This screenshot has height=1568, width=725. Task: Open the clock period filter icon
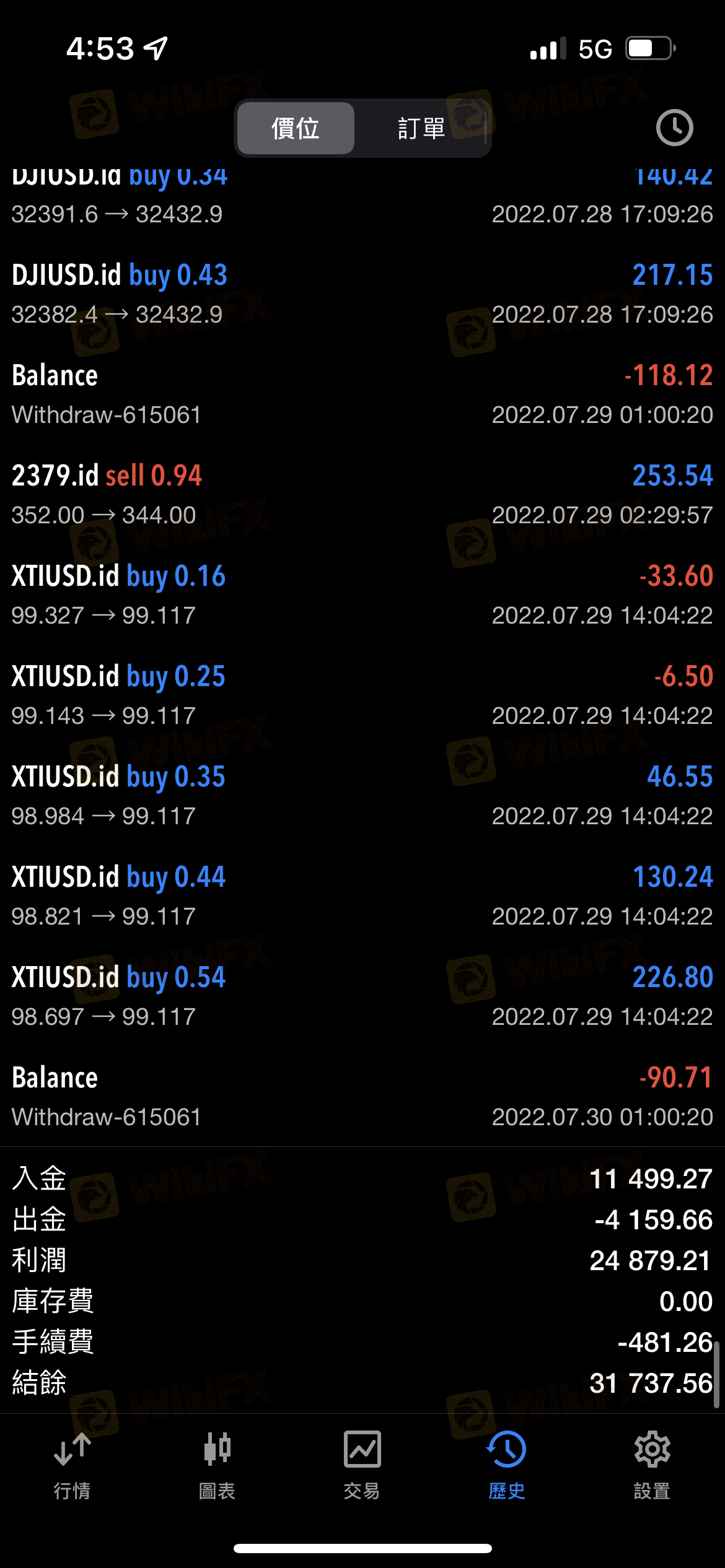(x=674, y=128)
